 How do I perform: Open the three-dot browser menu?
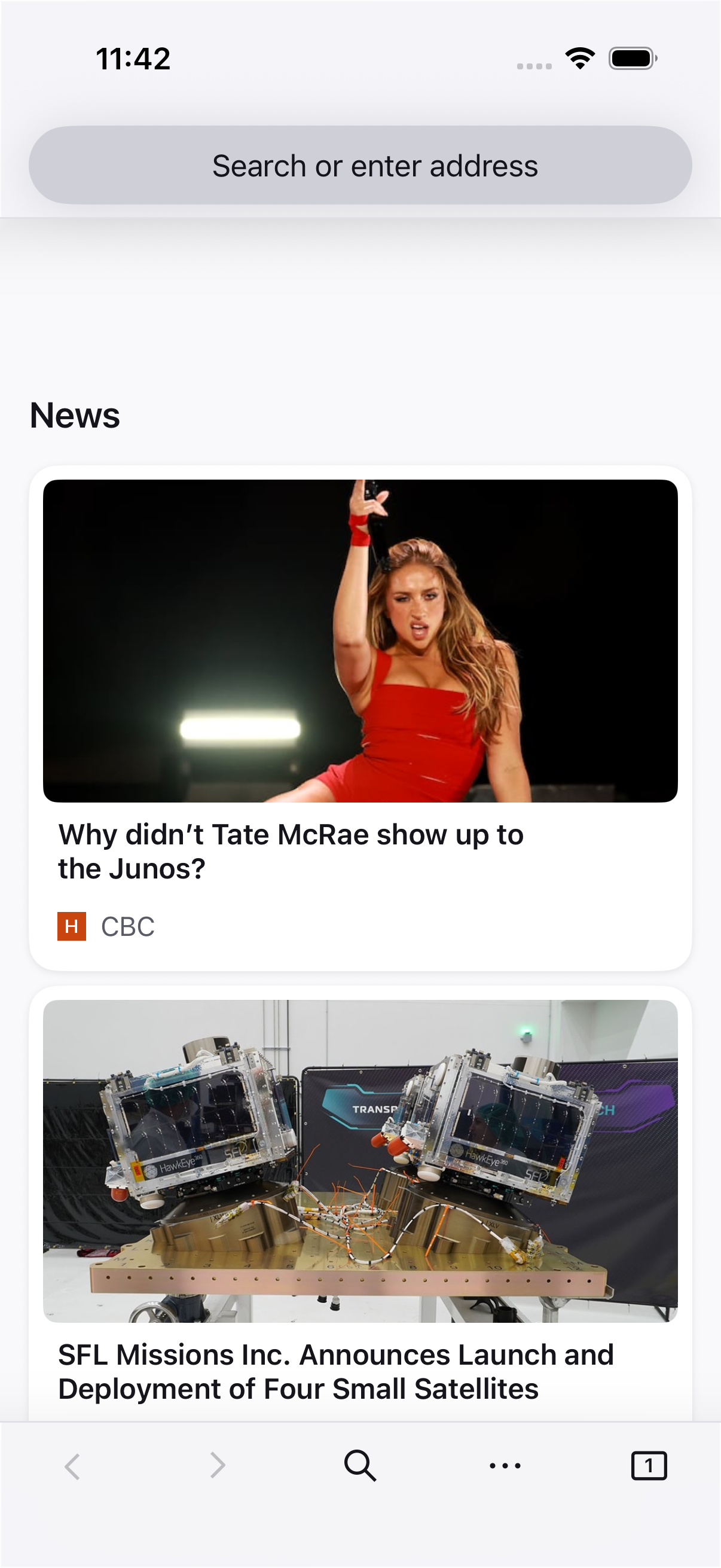pyautogui.click(x=505, y=1466)
